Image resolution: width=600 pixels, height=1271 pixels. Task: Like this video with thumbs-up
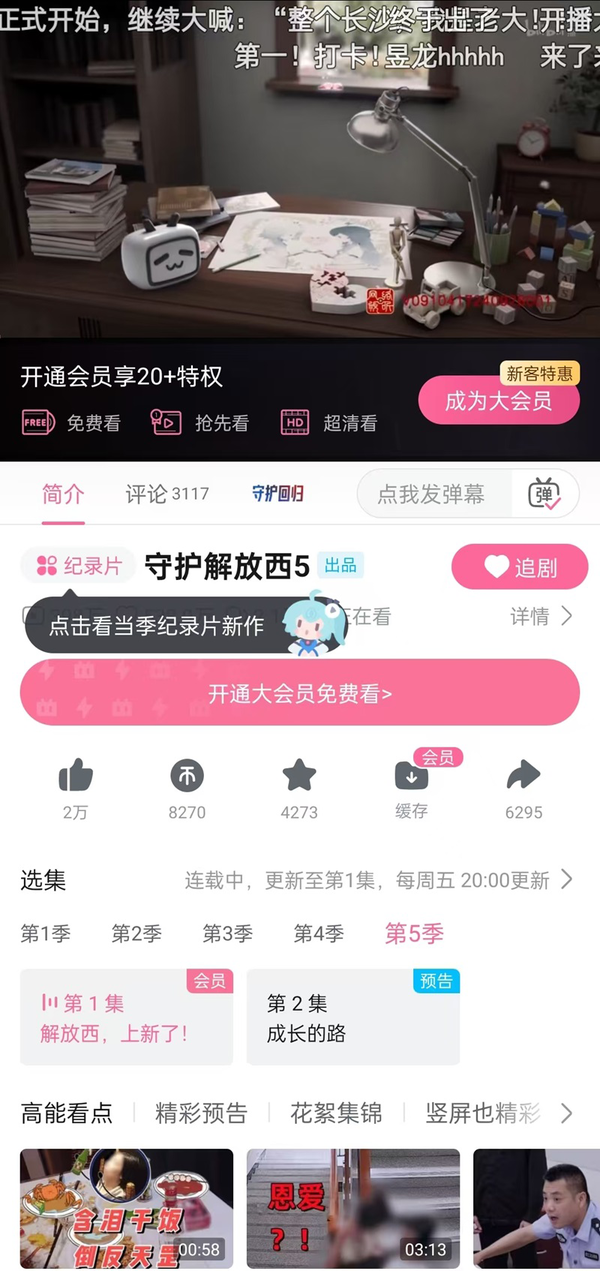point(75,776)
